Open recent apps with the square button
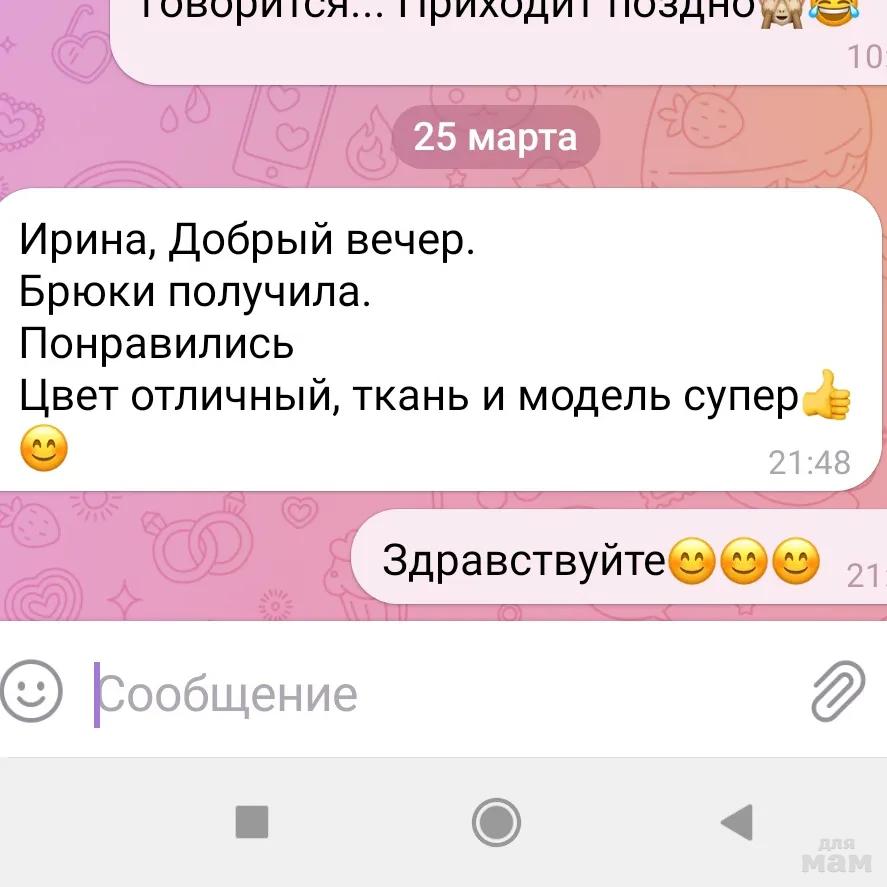This screenshot has height=887, width=887. click(x=252, y=822)
